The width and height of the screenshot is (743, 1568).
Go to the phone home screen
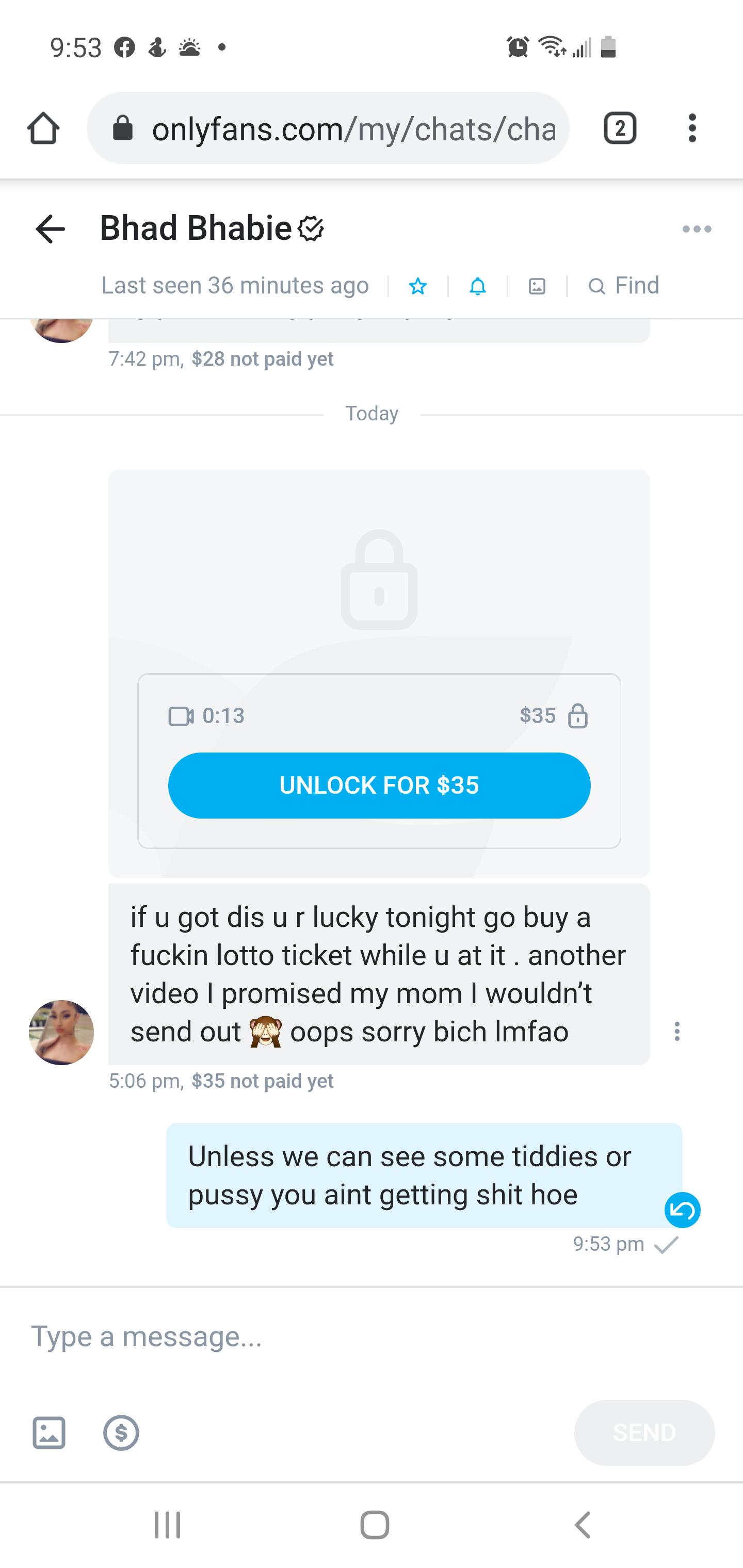(x=375, y=1525)
